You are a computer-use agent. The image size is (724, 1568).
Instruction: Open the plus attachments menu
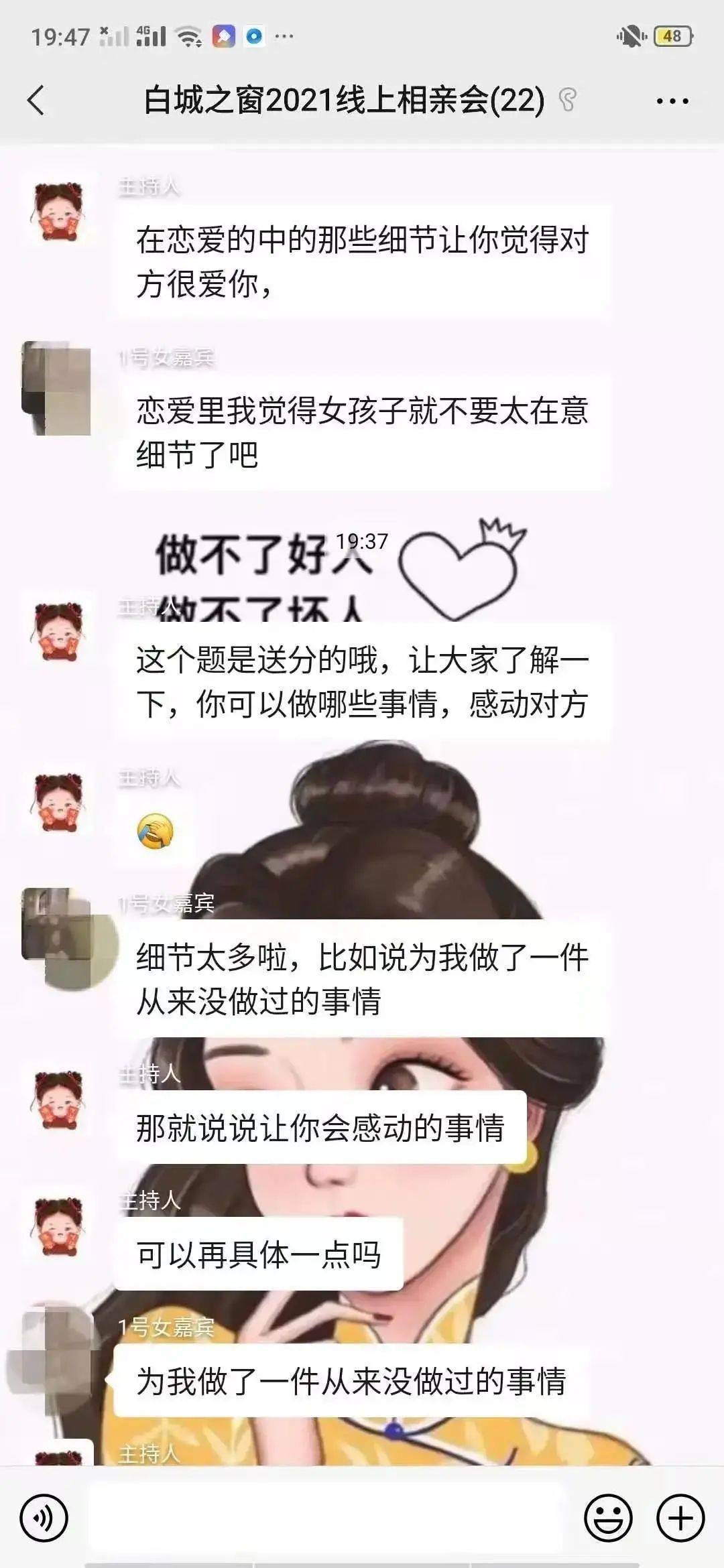click(x=680, y=1518)
